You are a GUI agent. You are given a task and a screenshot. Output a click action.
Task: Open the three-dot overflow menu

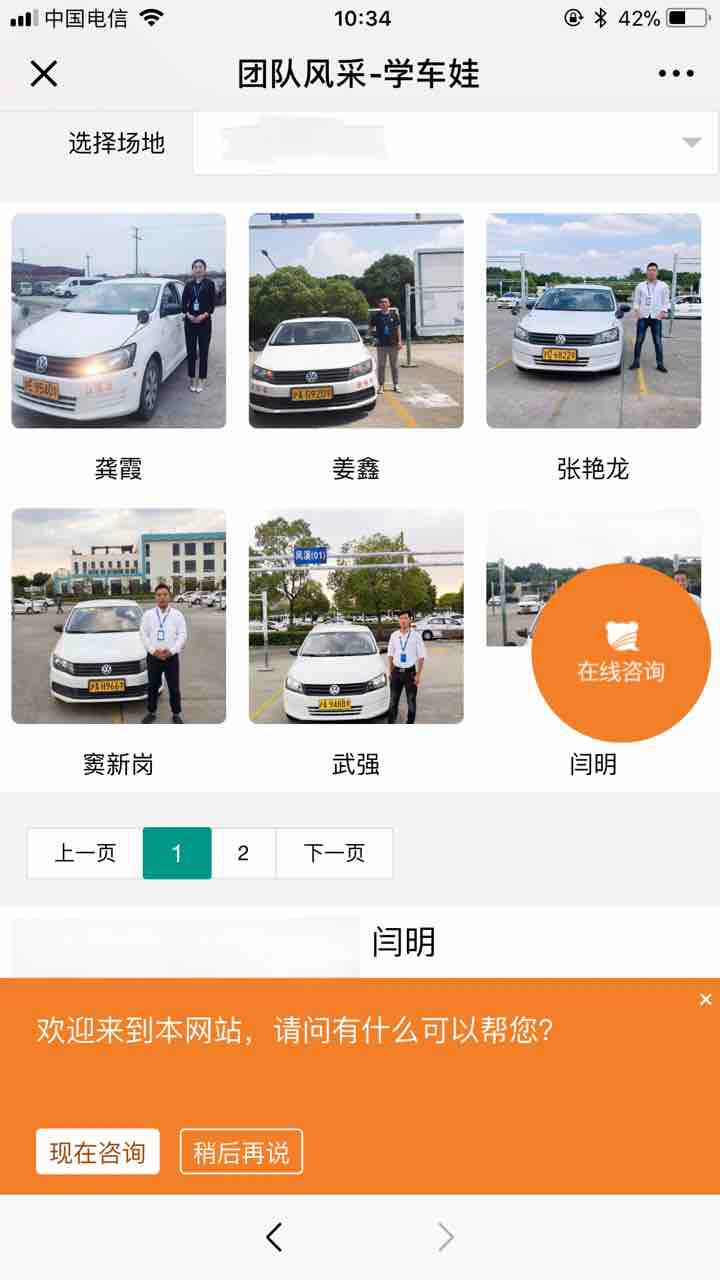point(676,74)
